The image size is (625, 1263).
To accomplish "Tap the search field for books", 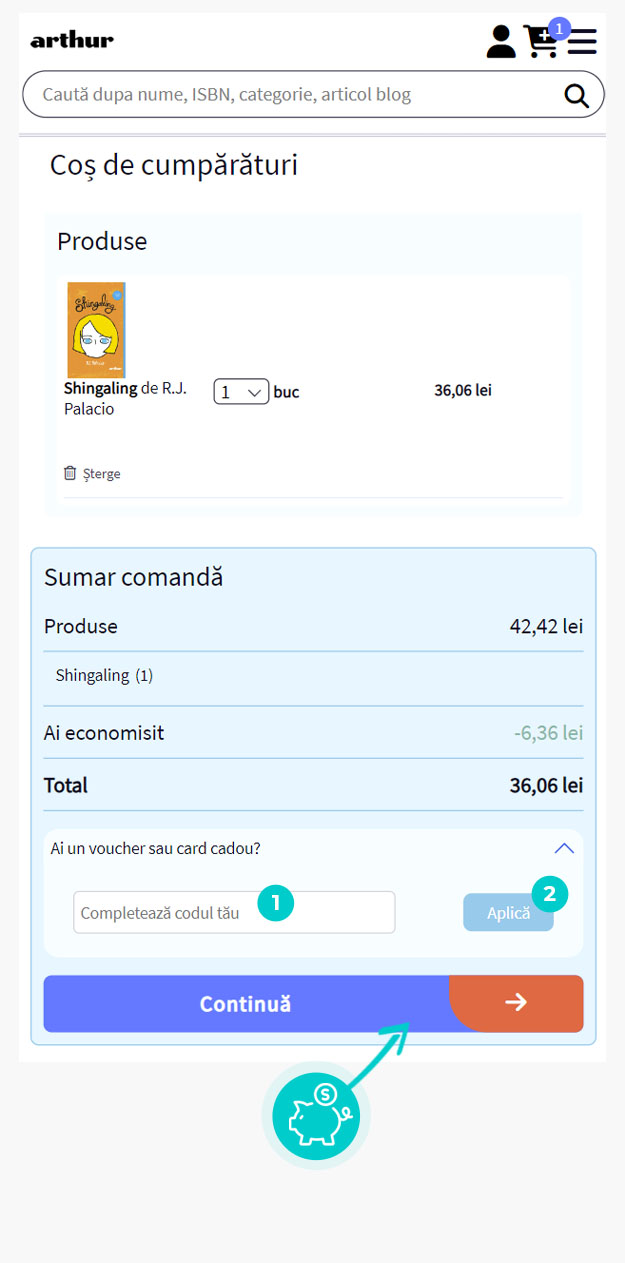I will coord(290,95).
